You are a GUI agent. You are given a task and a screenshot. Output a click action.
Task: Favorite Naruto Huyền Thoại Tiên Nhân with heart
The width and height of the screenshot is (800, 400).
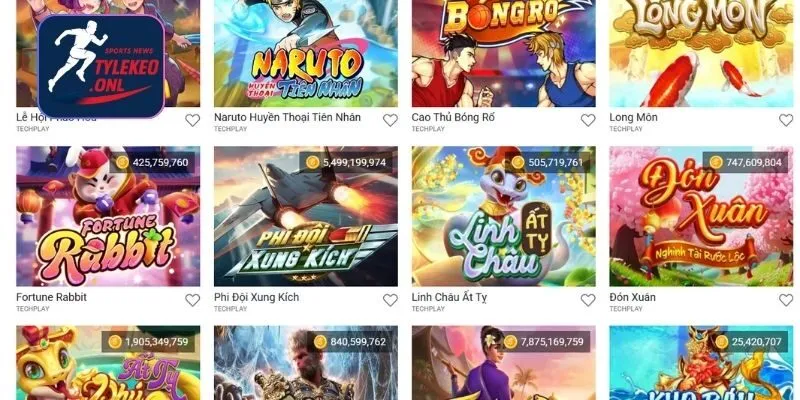(390, 120)
